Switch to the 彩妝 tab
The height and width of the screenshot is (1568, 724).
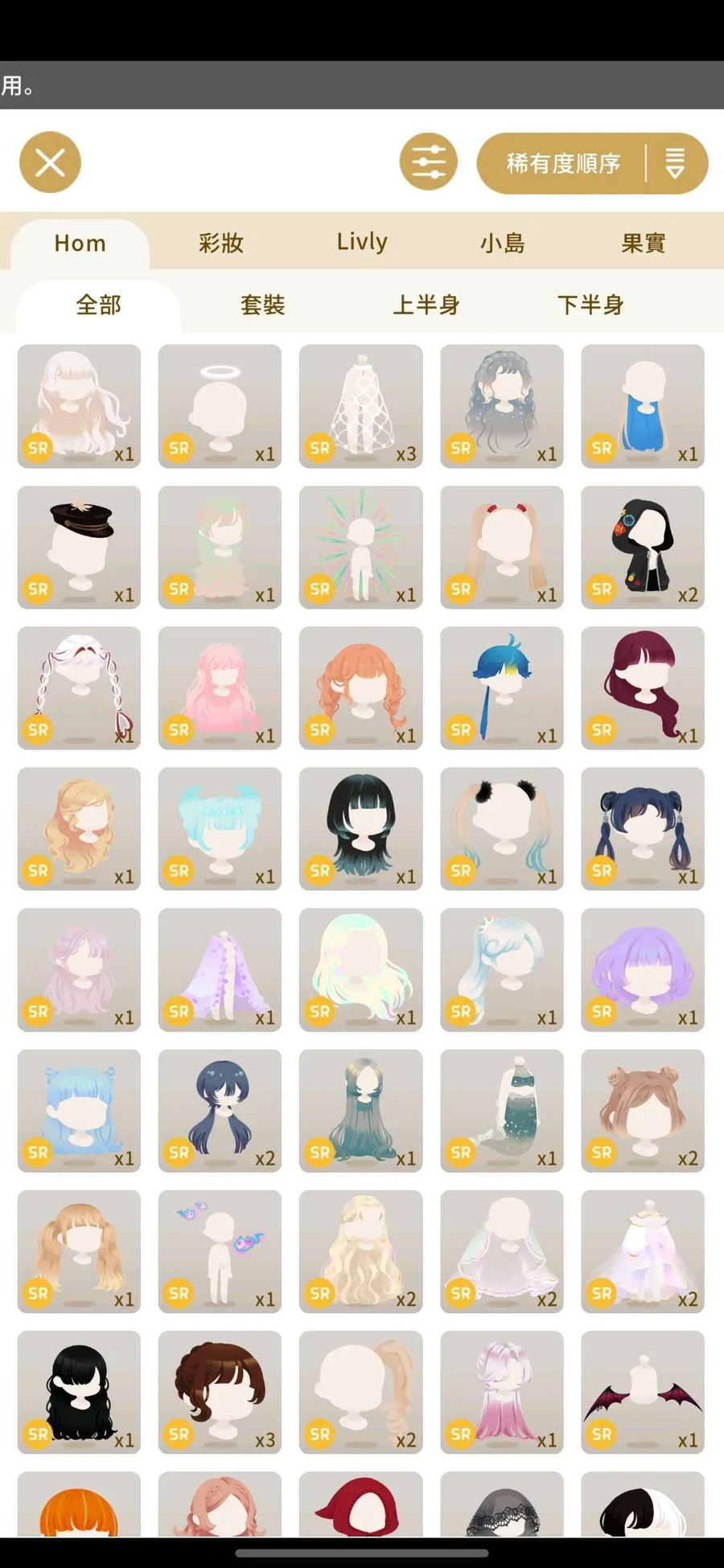[x=221, y=243]
